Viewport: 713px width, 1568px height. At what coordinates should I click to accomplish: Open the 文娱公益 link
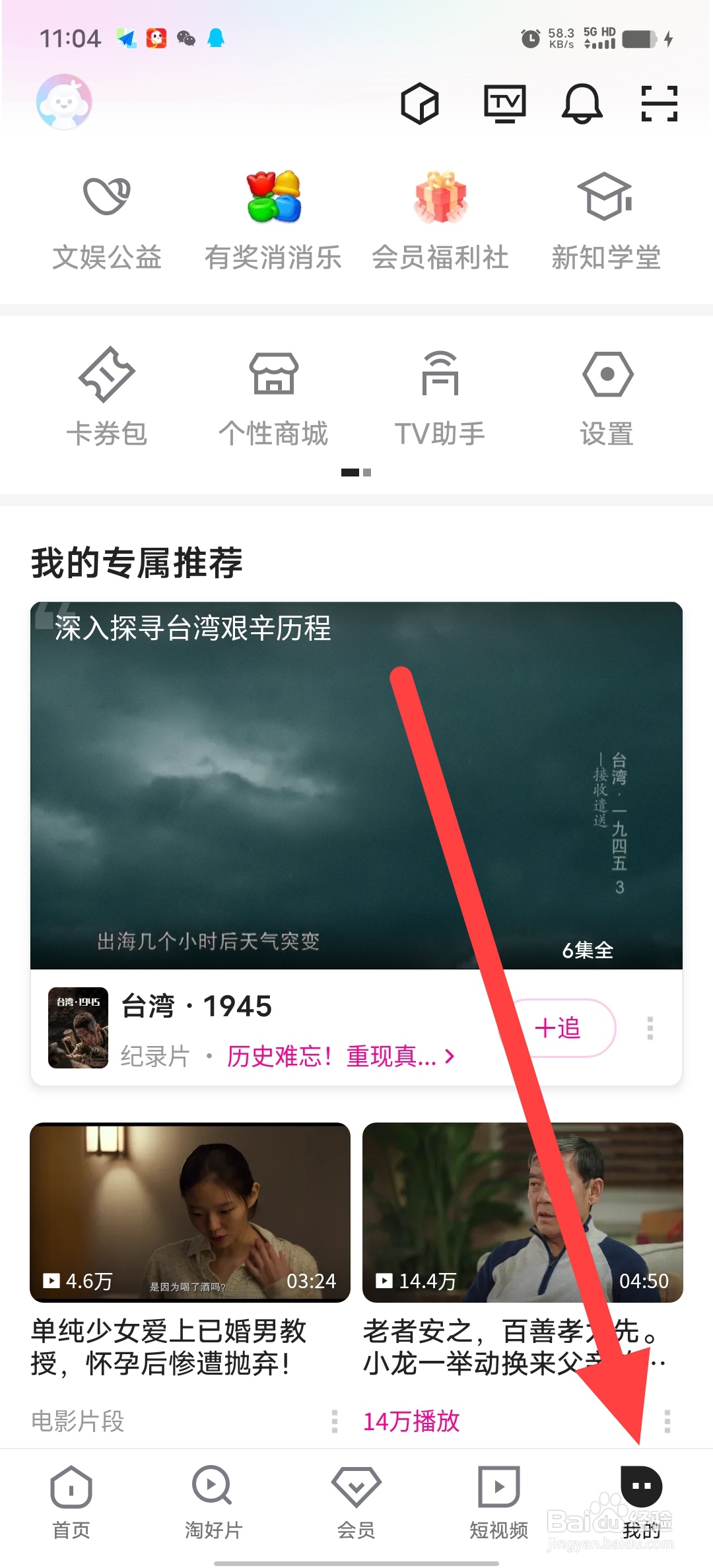(x=106, y=218)
